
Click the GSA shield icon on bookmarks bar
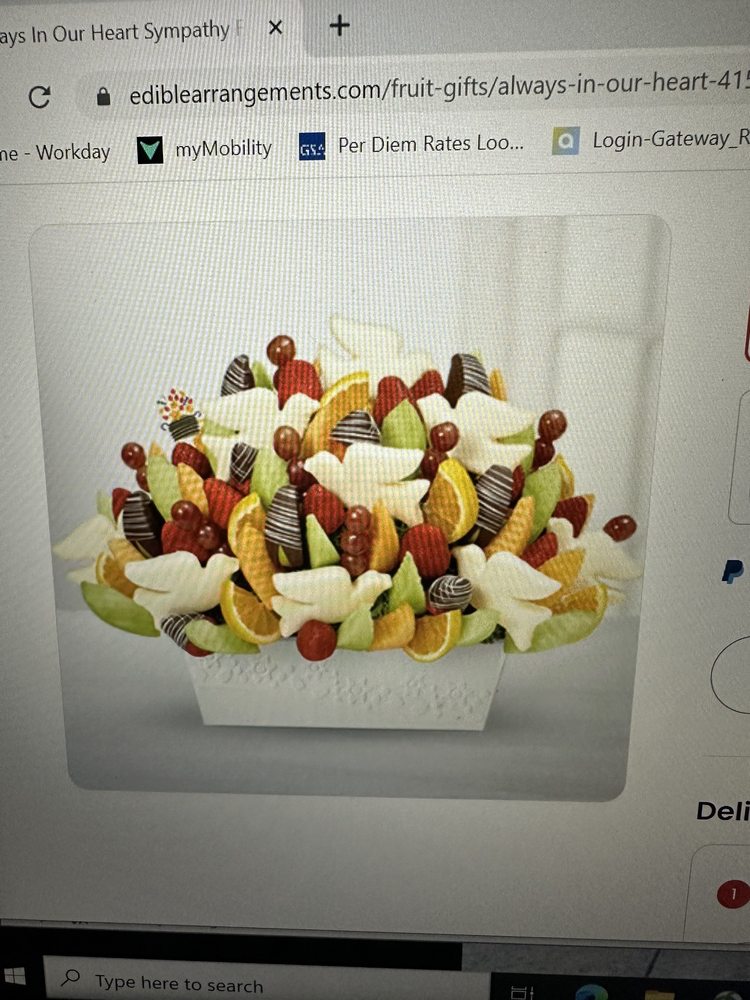tap(311, 147)
